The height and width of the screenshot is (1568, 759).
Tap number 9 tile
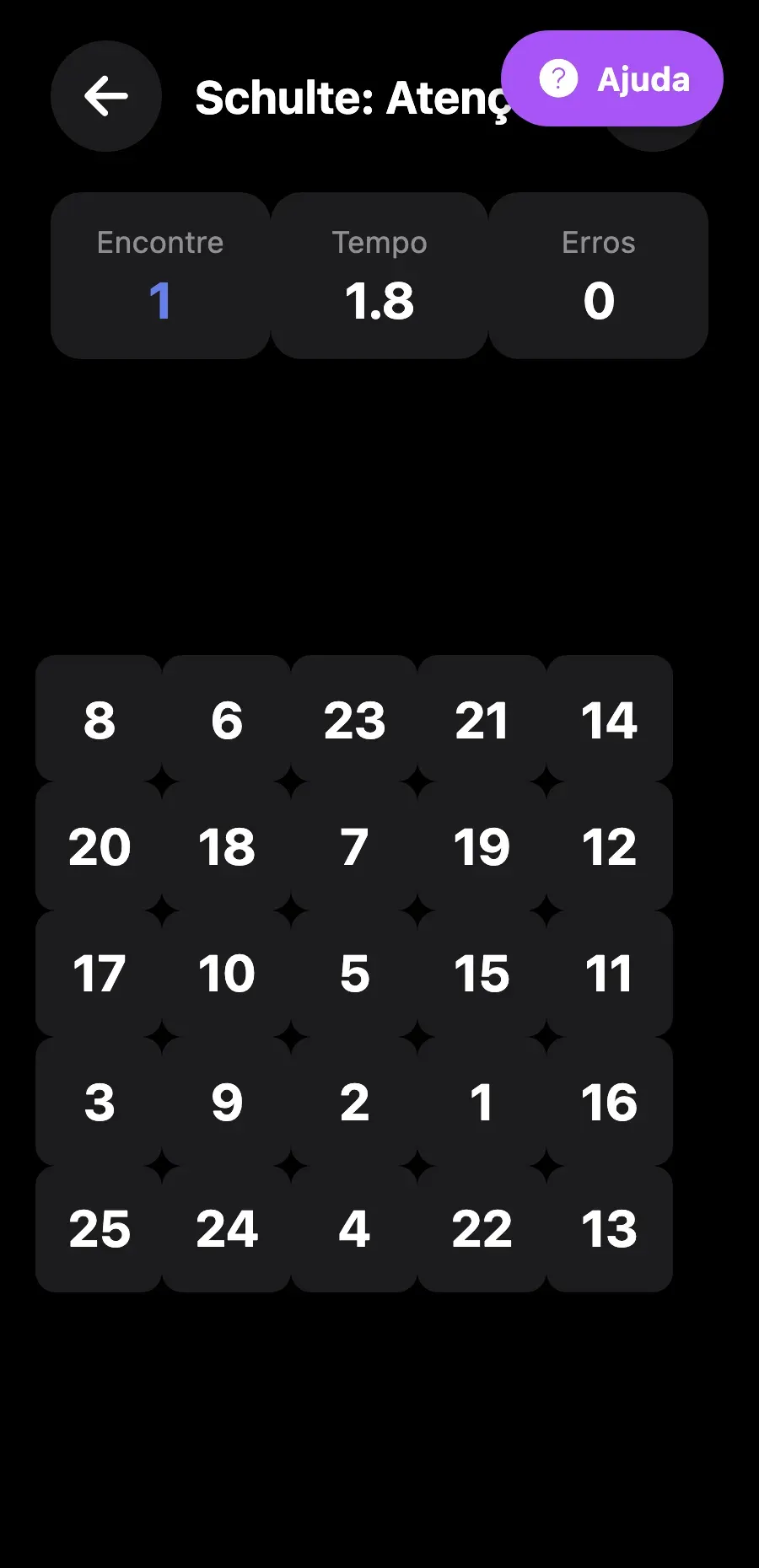[x=227, y=1101]
